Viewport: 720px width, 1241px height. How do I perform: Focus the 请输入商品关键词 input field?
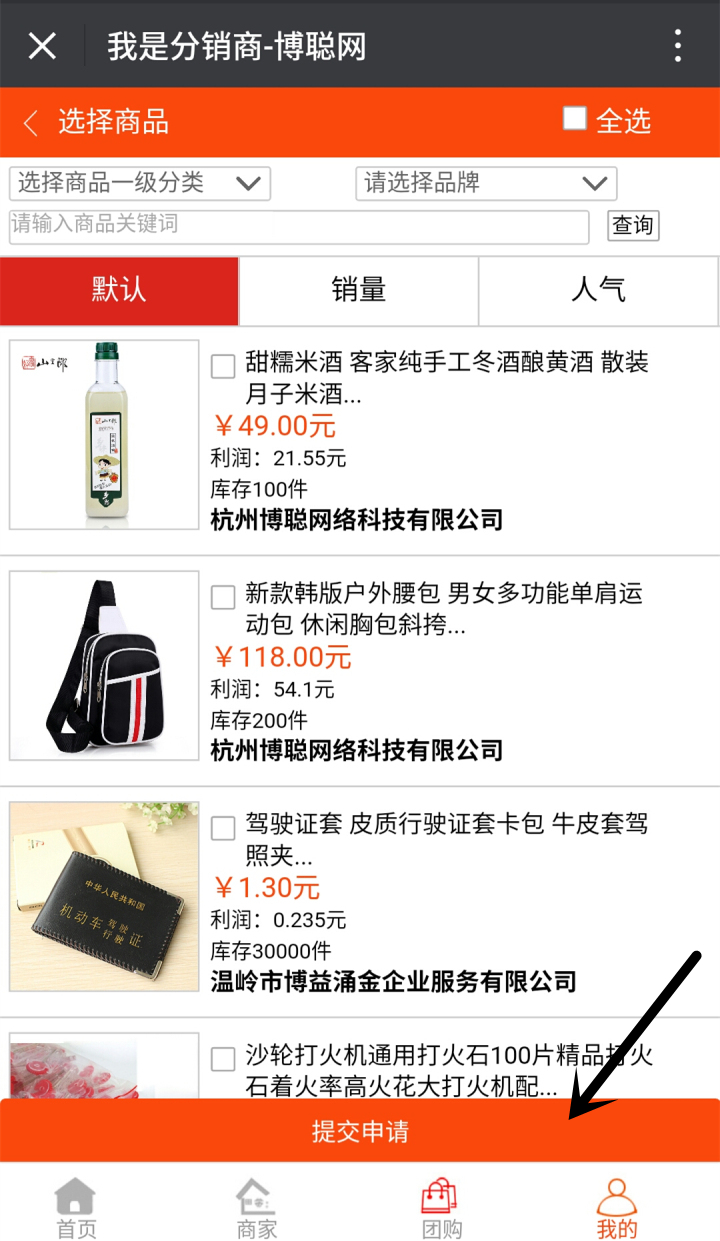pyautogui.click(x=298, y=226)
